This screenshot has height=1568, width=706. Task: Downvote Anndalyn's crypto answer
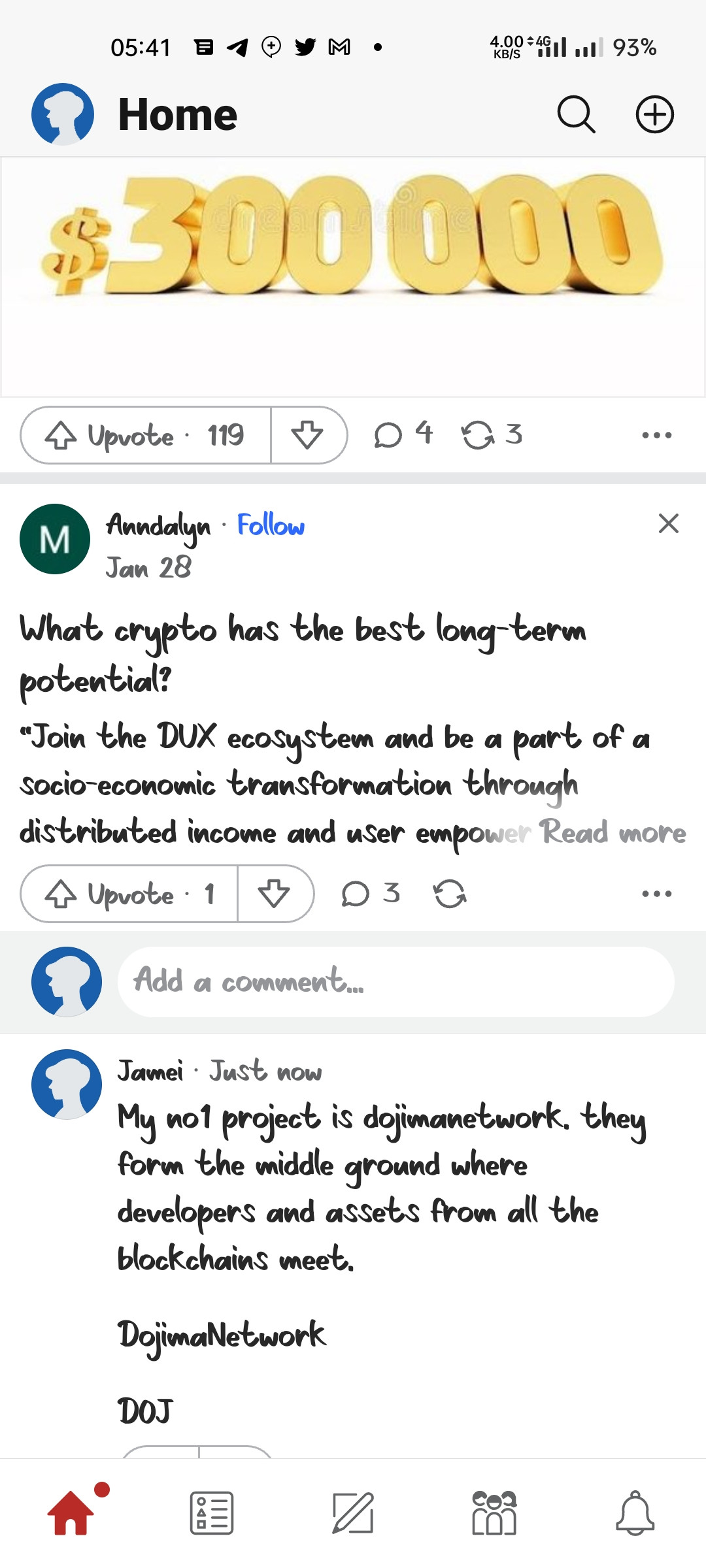coord(274,894)
